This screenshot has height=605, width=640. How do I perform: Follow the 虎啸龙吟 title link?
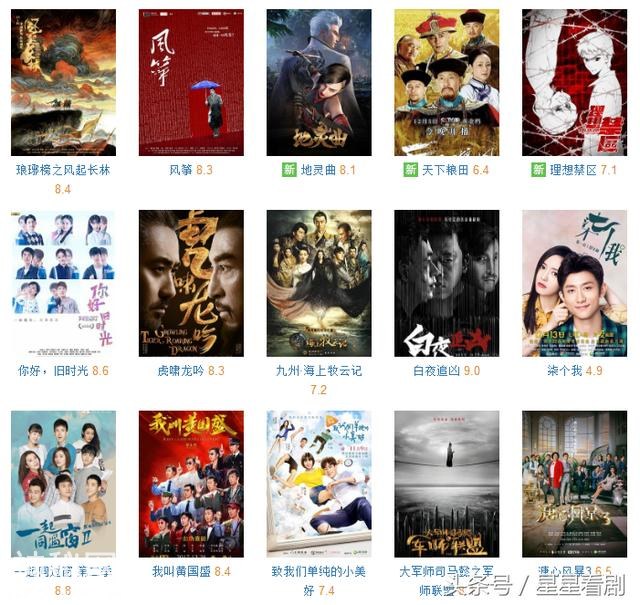(180, 371)
